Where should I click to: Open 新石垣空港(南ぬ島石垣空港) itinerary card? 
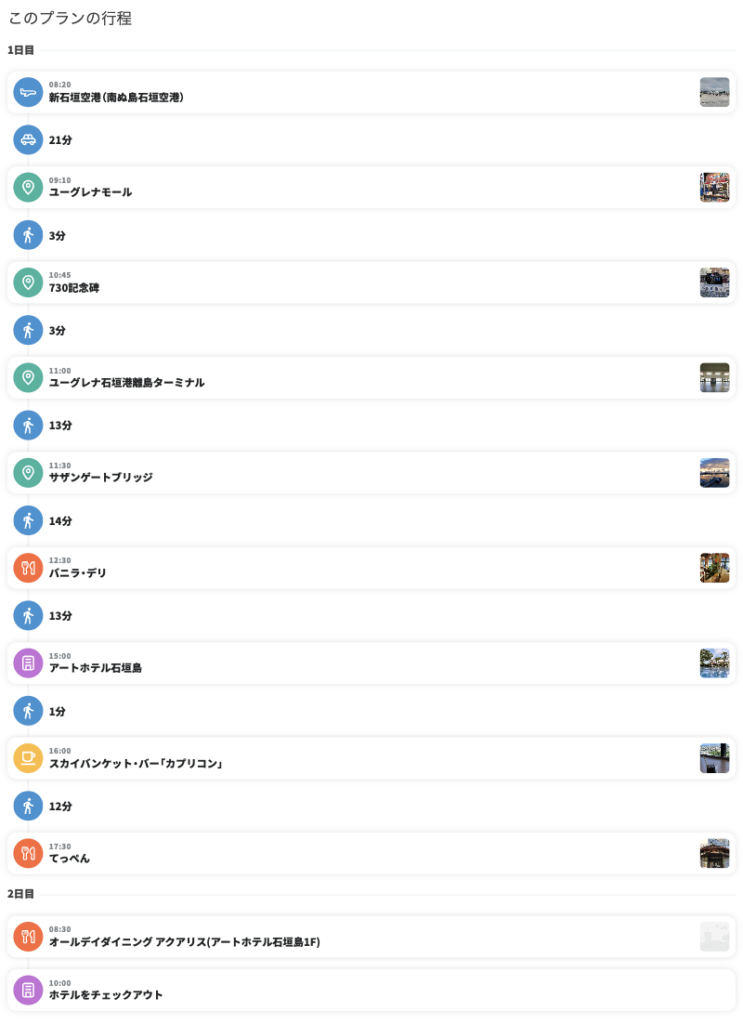point(370,92)
